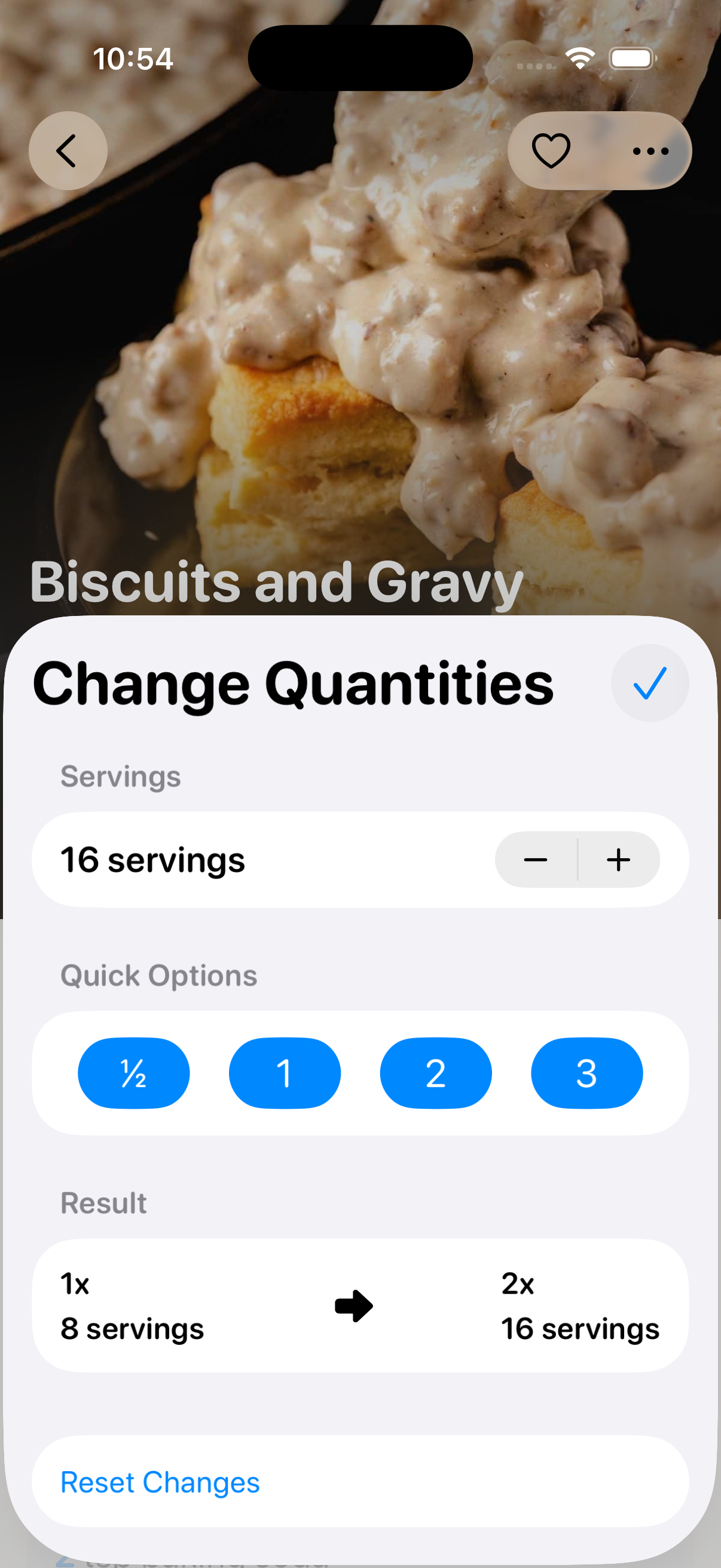This screenshot has width=721, height=1568.
Task: Select the 1x quick multiplier
Action: click(284, 1073)
